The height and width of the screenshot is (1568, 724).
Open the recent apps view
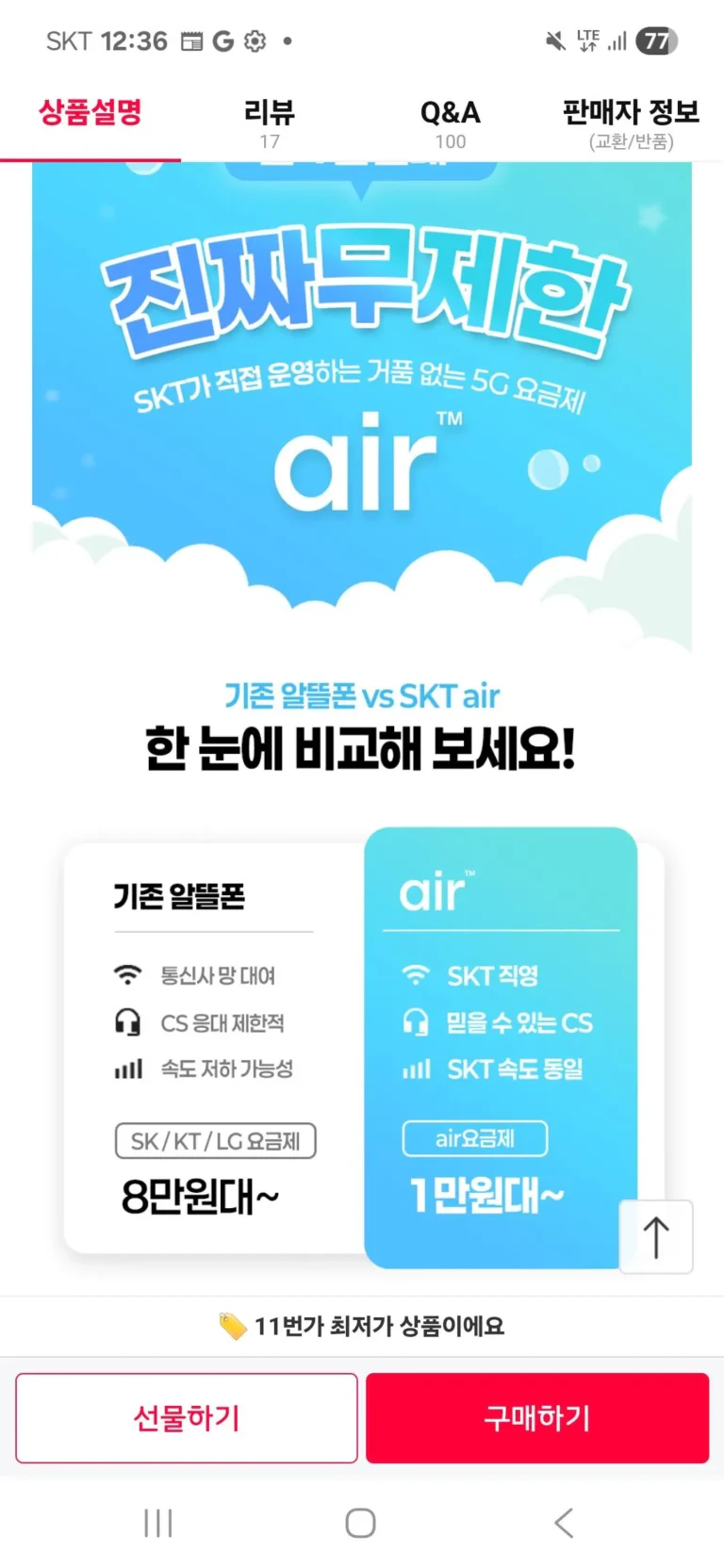pos(158,1523)
